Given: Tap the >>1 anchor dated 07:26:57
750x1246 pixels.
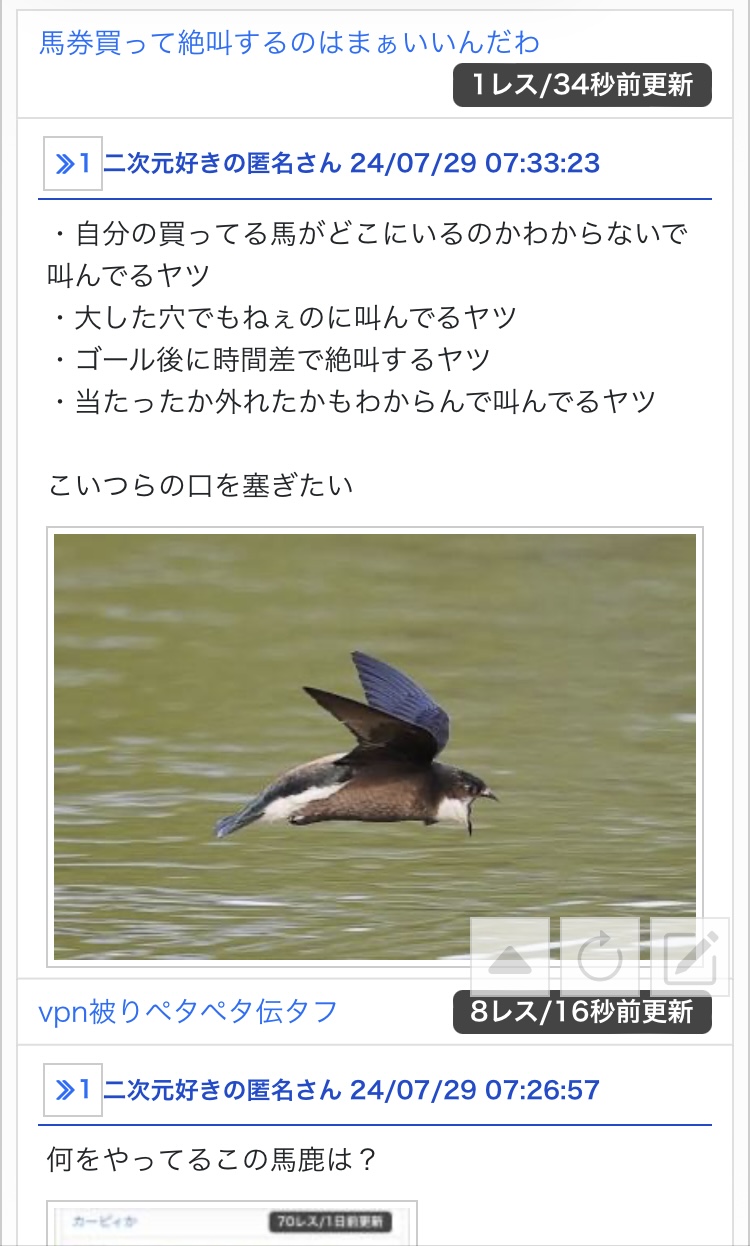Looking at the screenshot, I should coord(73,1089).
